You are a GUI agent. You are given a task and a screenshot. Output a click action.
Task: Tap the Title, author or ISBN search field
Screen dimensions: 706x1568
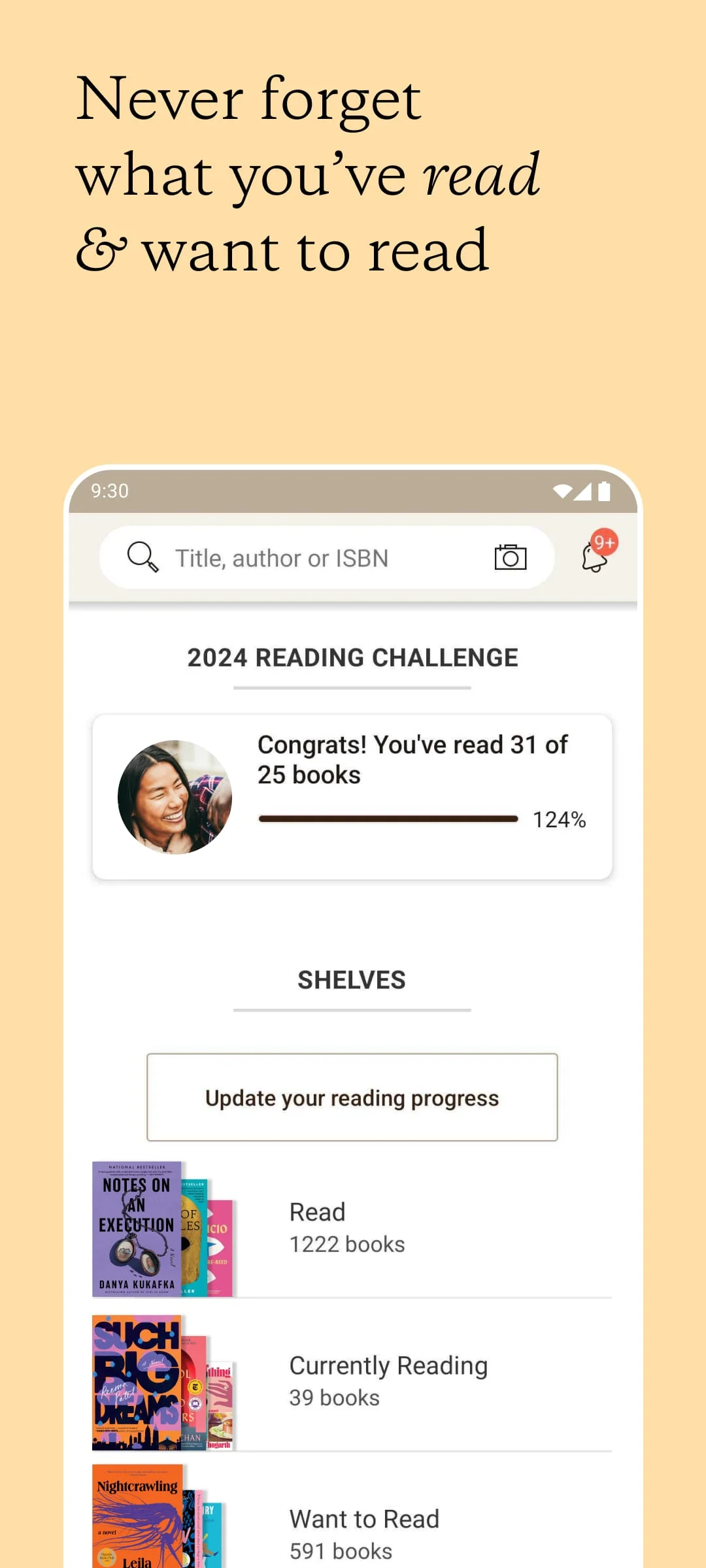281,557
